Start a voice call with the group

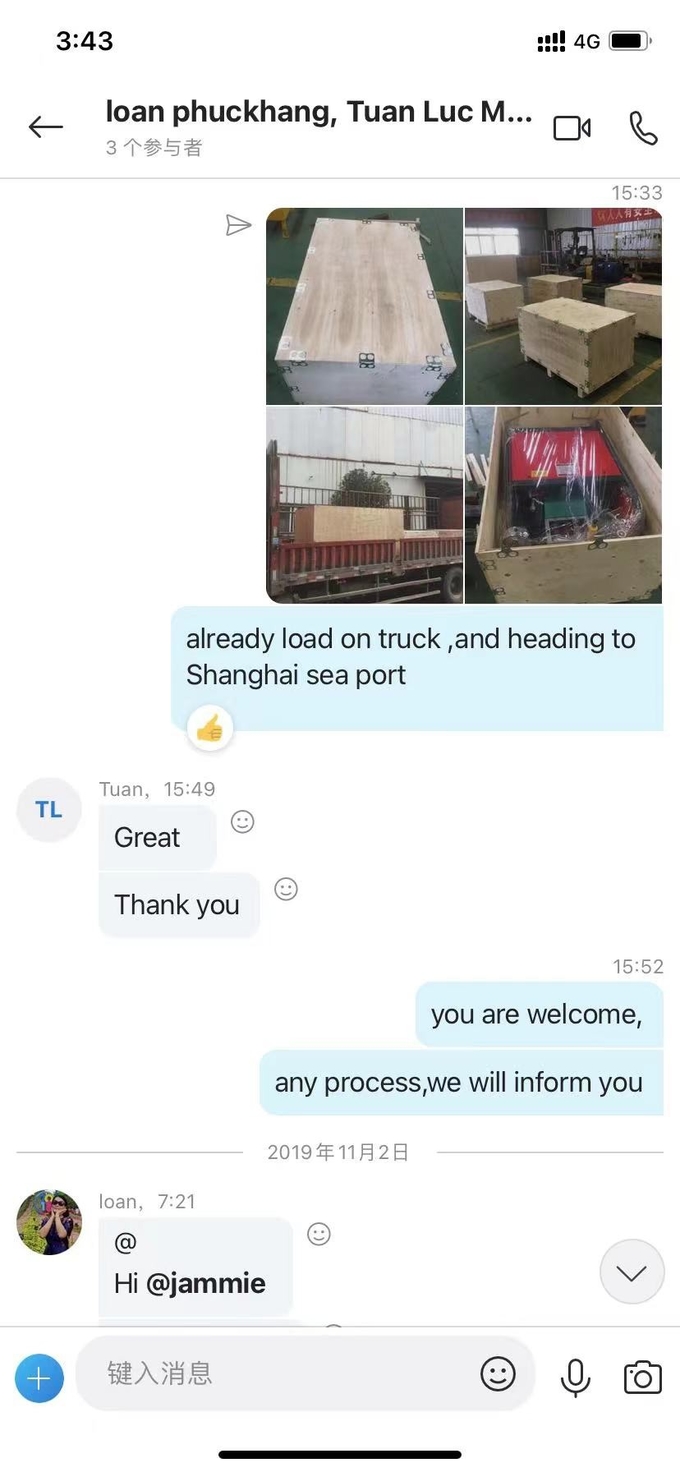click(643, 128)
